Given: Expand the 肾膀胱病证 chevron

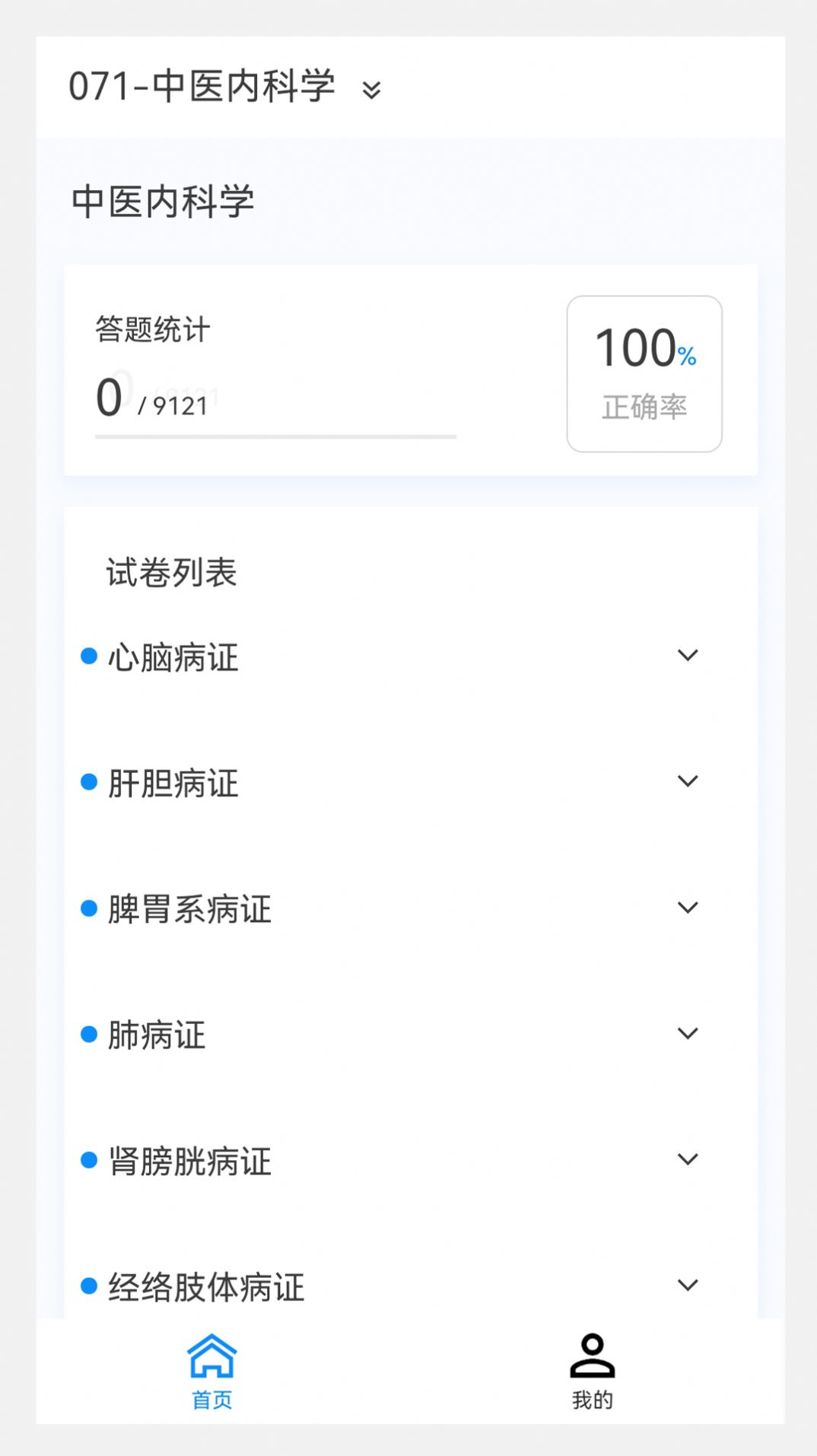Looking at the screenshot, I should (x=688, y=1159).
